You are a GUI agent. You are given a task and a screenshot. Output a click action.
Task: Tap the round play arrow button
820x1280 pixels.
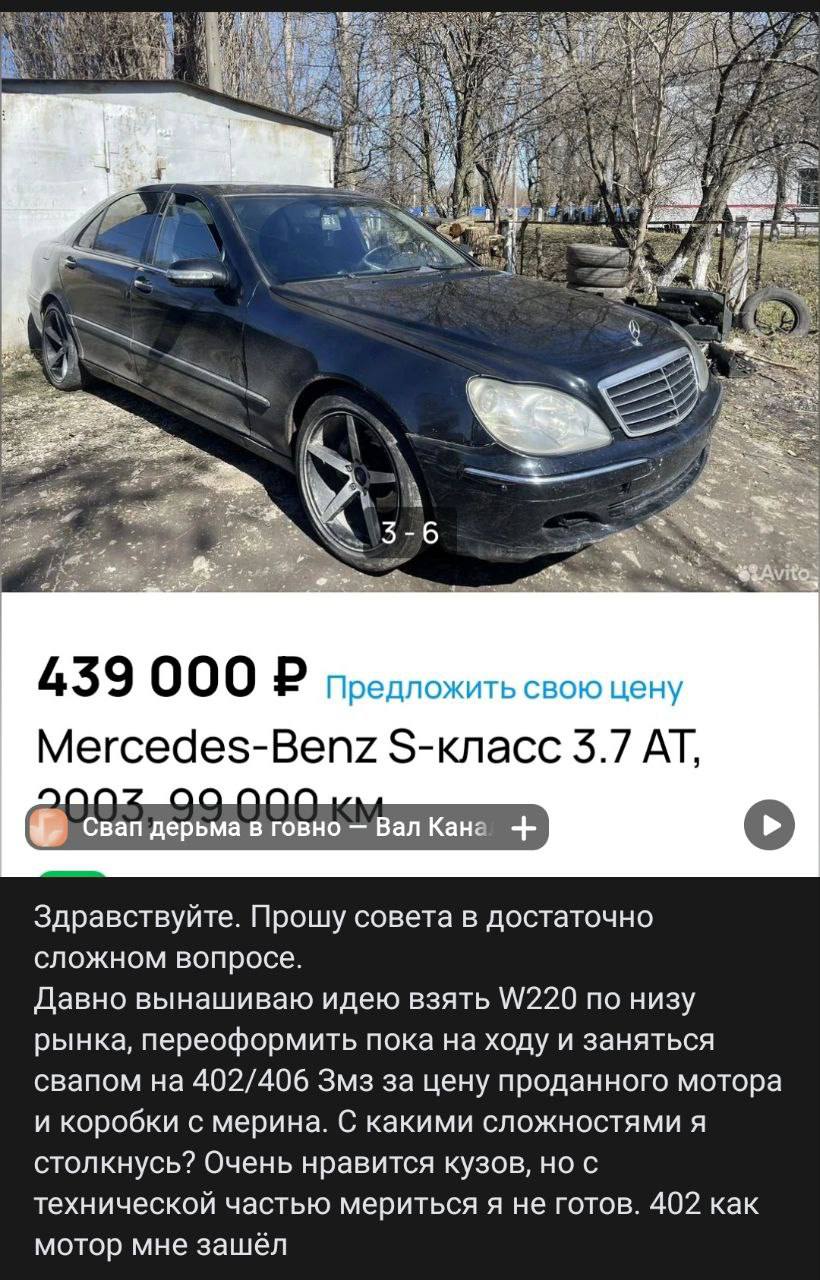click(769, 825)
